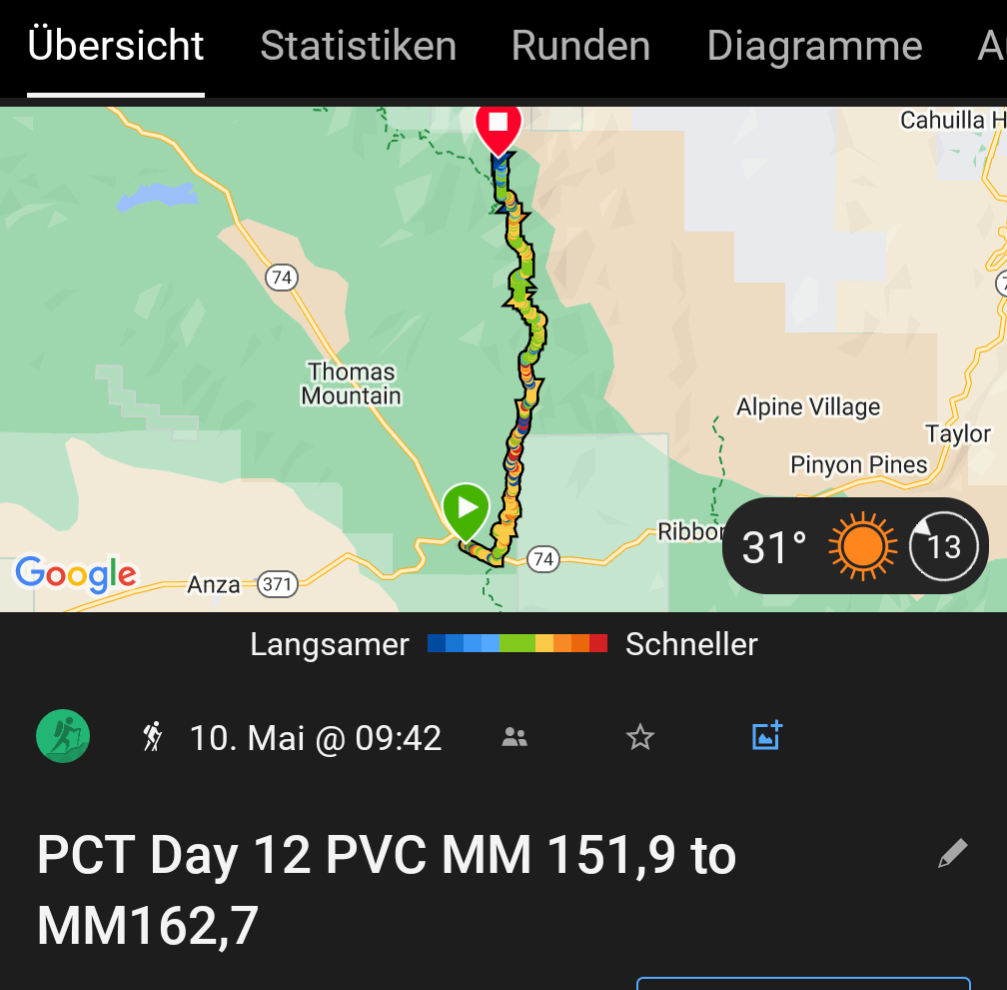Switch to the Statistiken tab
Viewport: 1007px width, 990px height.
358,46
